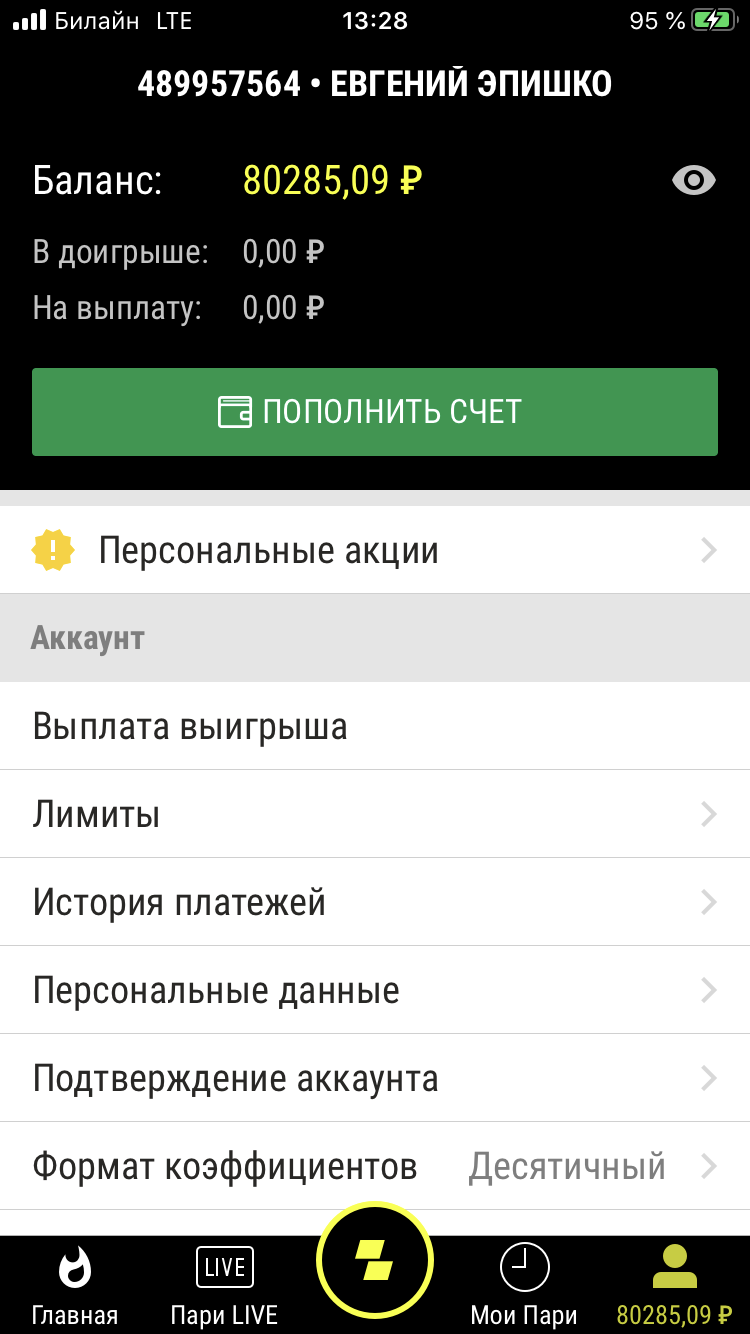This screenshot has width=750, height=1334.
Task: Go to Лимиты settings
Action: coord(375,814)
